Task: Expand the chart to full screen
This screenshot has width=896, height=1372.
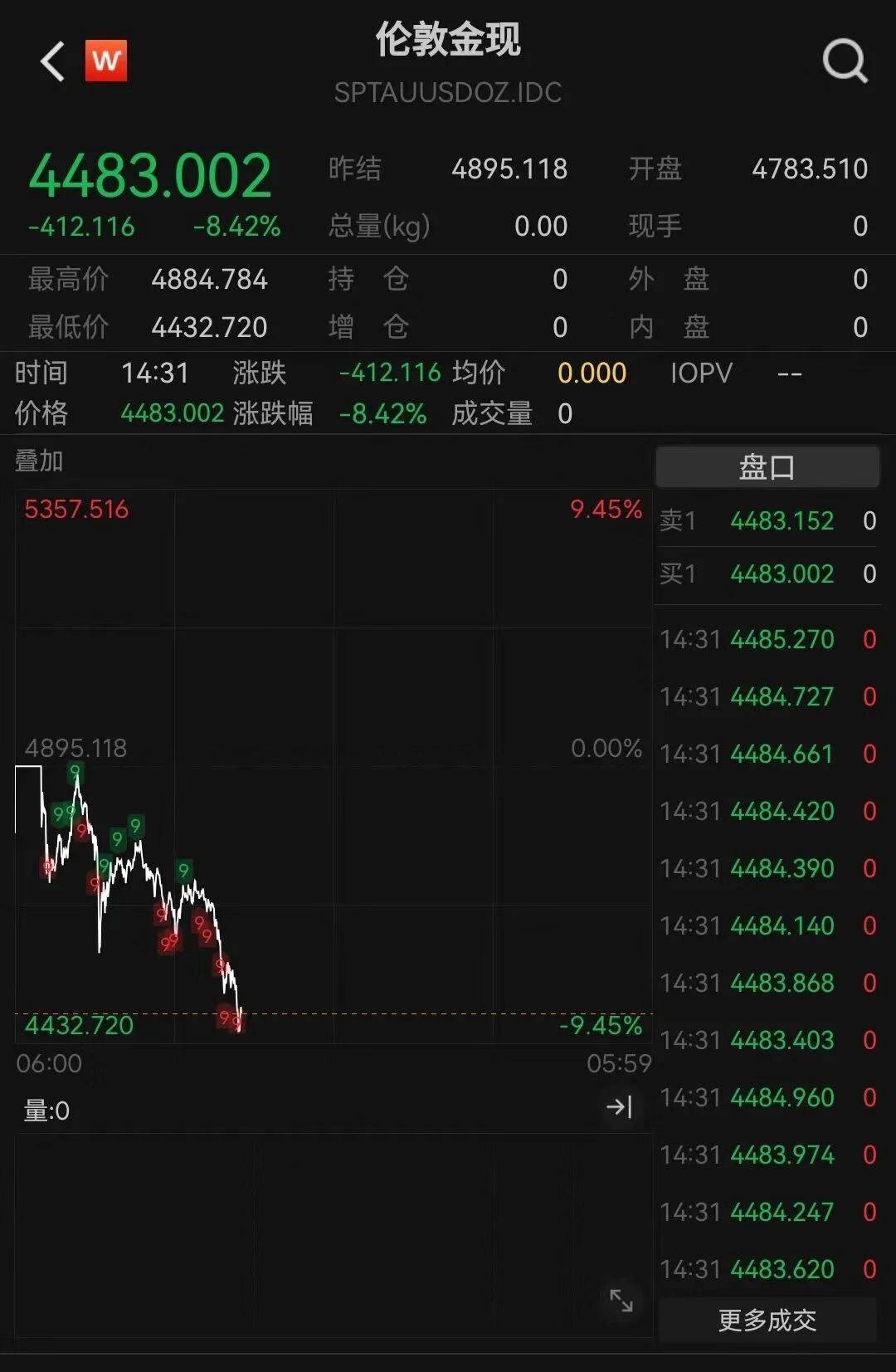Action: pos(621,1301)
